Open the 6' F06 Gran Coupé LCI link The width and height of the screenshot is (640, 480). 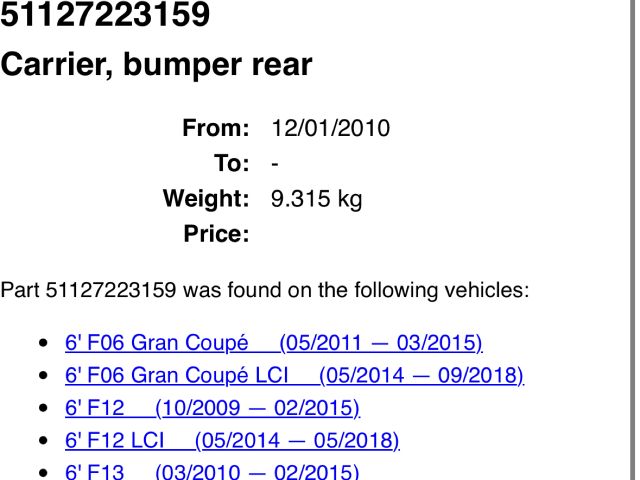294,375
